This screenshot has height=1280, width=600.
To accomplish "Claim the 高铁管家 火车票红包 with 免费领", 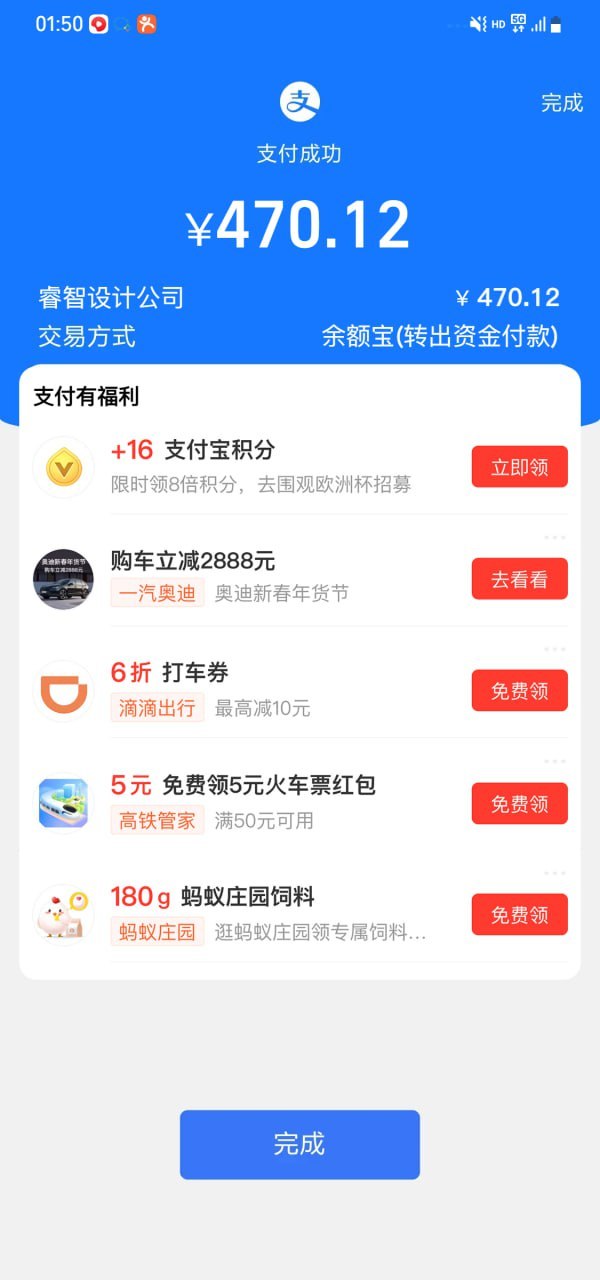I will coord(519,803).
